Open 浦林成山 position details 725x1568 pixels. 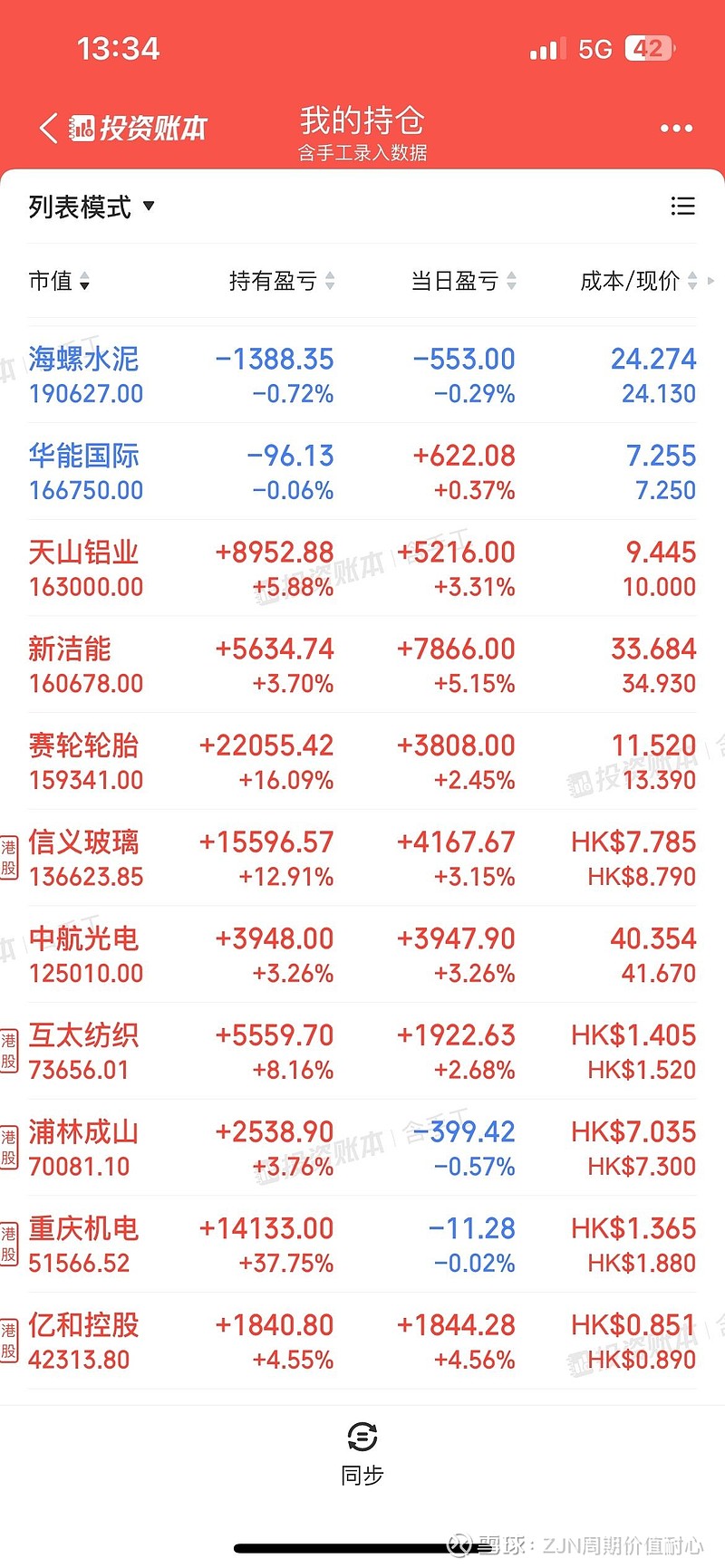pos(362,1149)
